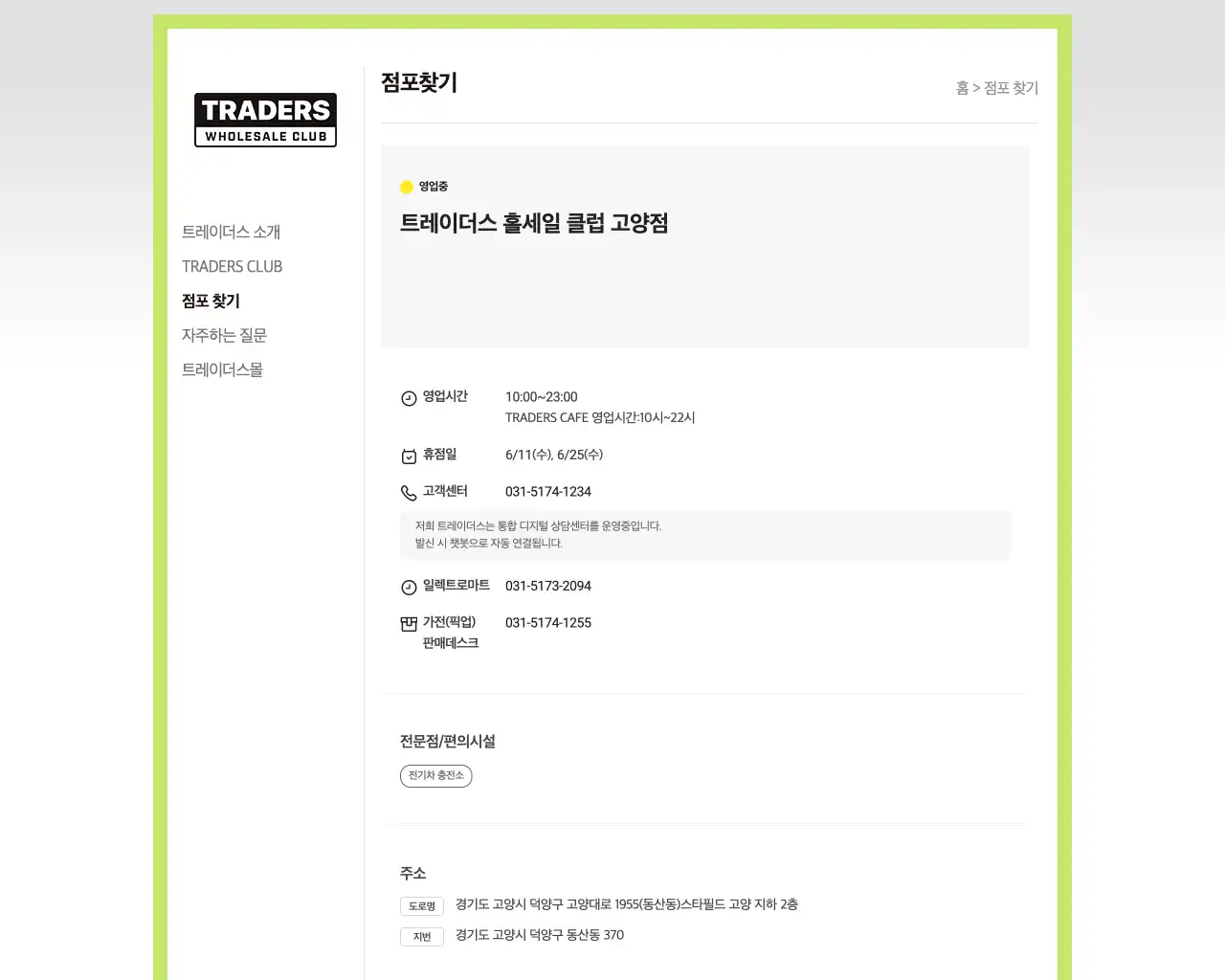
Task: Call 일렉트로마트 at 031-5173-2094
Action: pos(547,586)
